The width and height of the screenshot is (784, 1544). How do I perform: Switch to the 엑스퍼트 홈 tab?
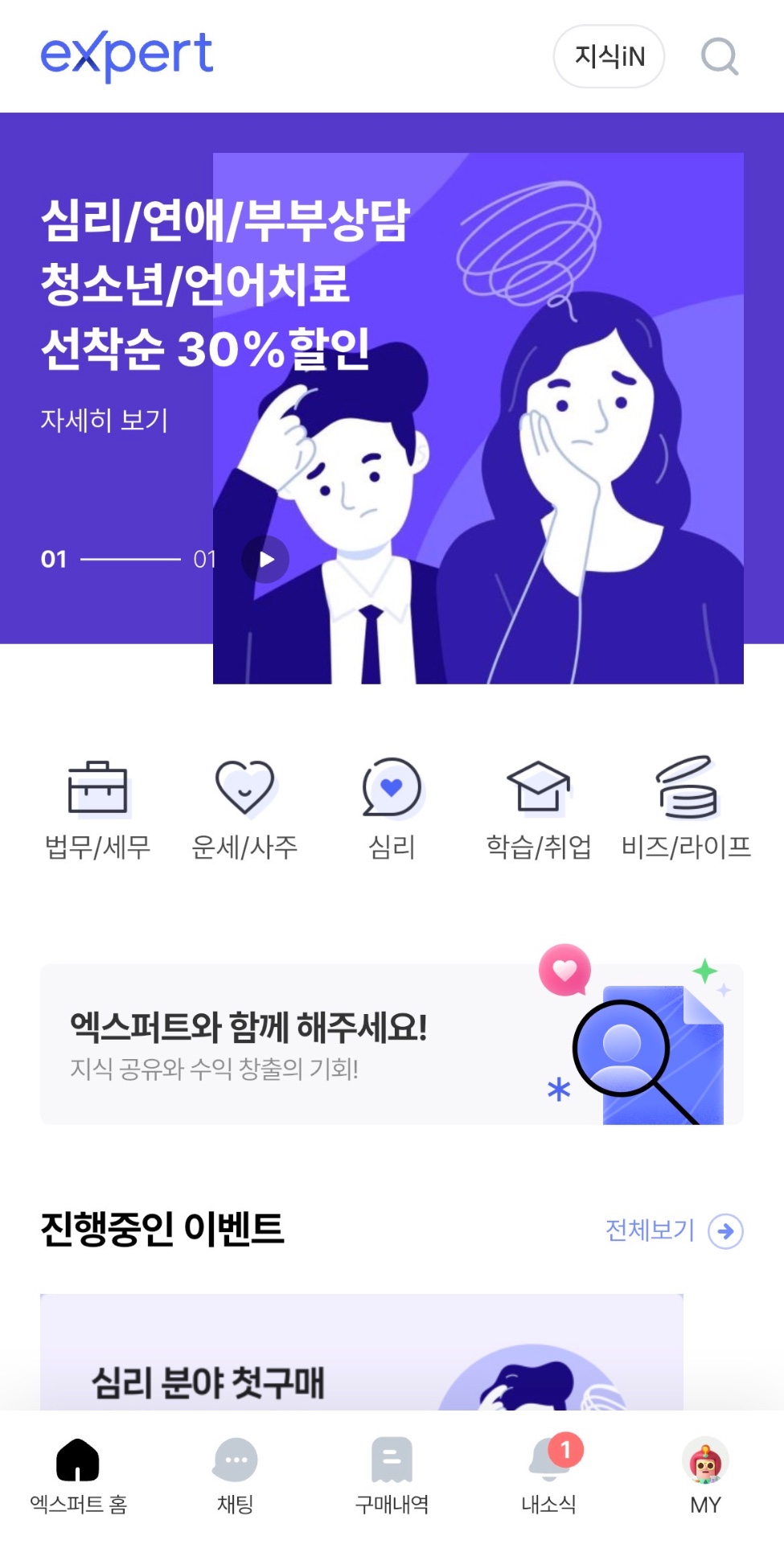[78, 1476]
